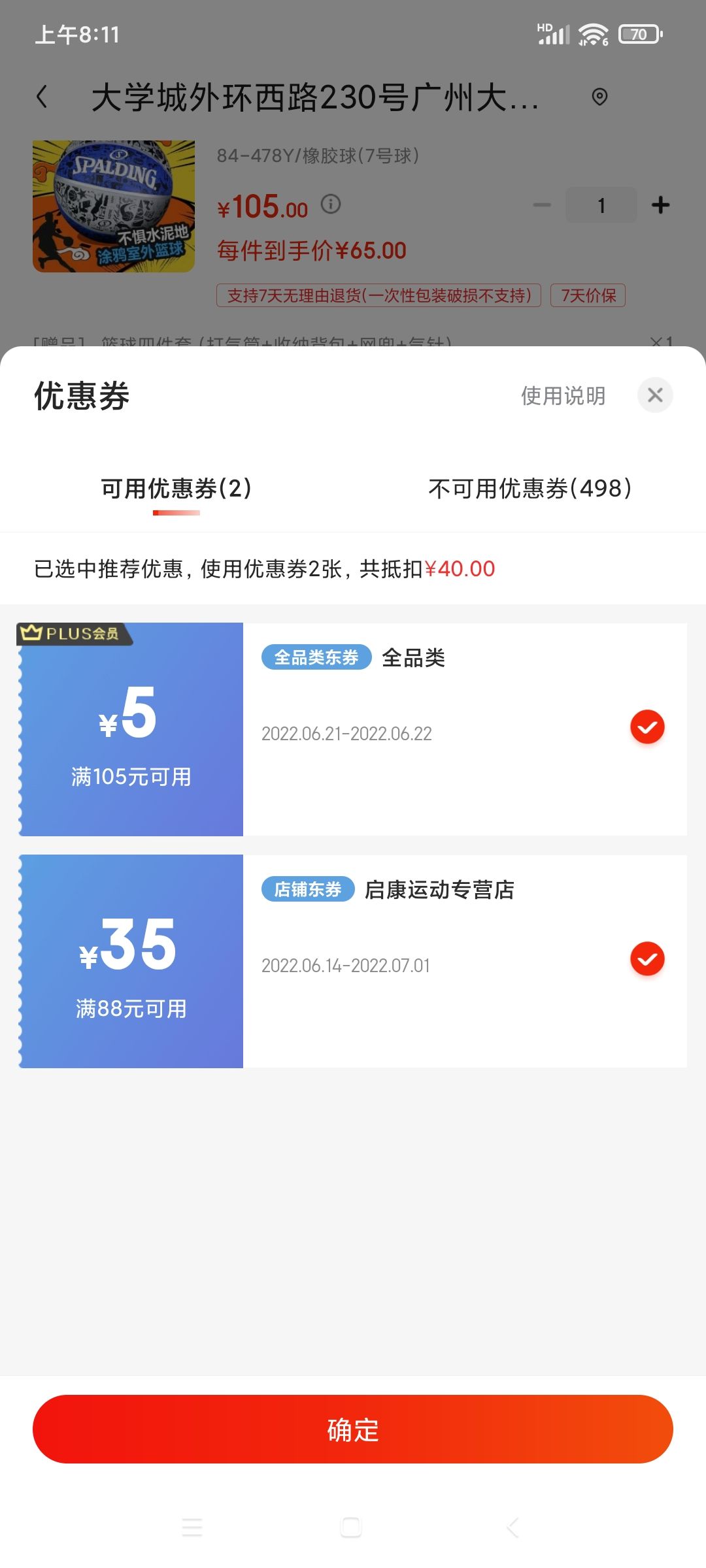Uncheck the ¥35 启康运动专营店 coupon
The height and width of the screenshot is (1568, 706).
point(647,959)
